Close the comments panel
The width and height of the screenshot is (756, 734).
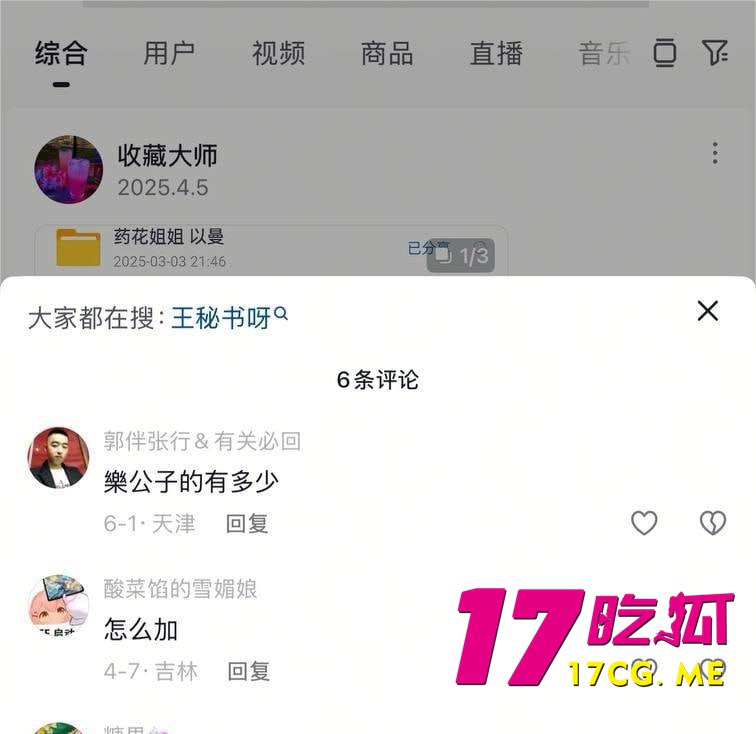[707, 311]
